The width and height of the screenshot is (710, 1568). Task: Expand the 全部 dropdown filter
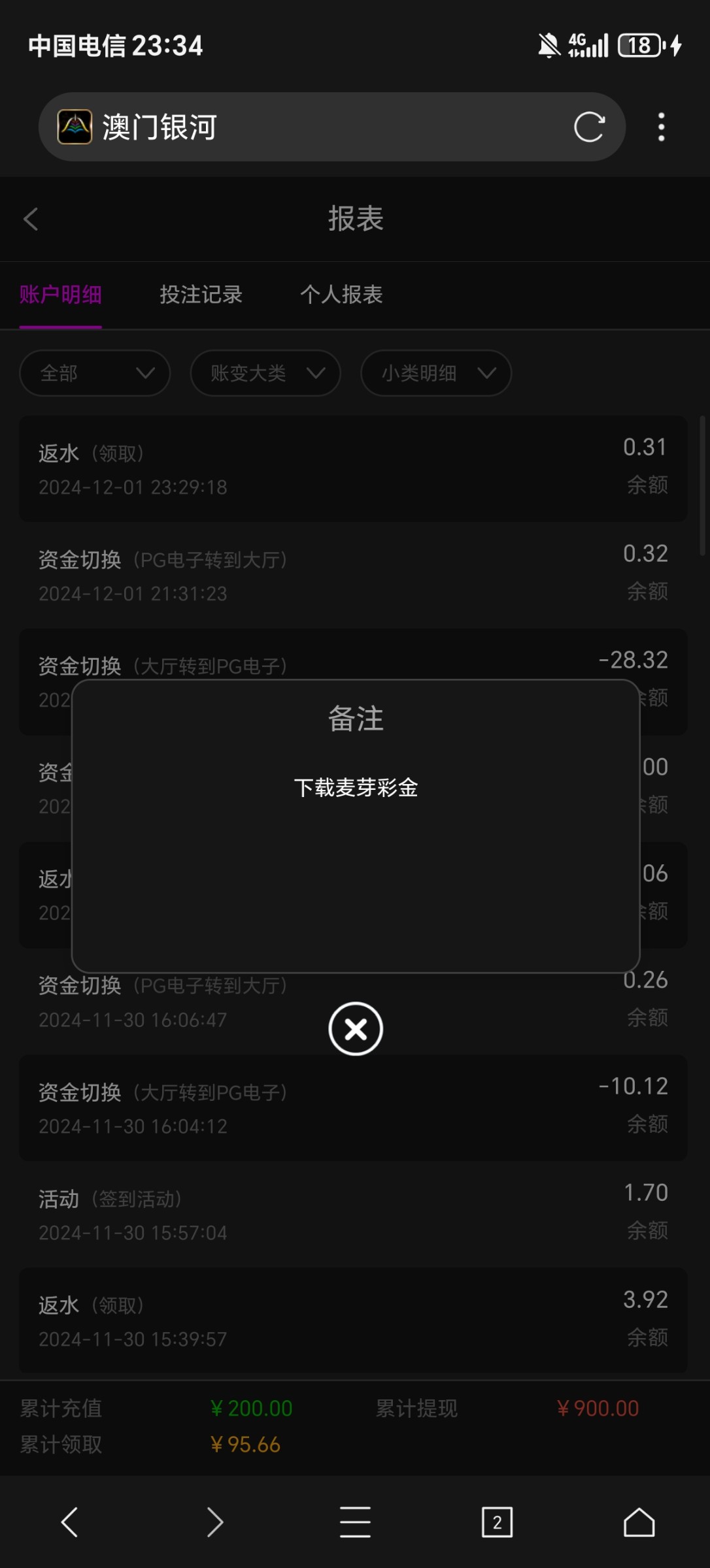(95, 373)
